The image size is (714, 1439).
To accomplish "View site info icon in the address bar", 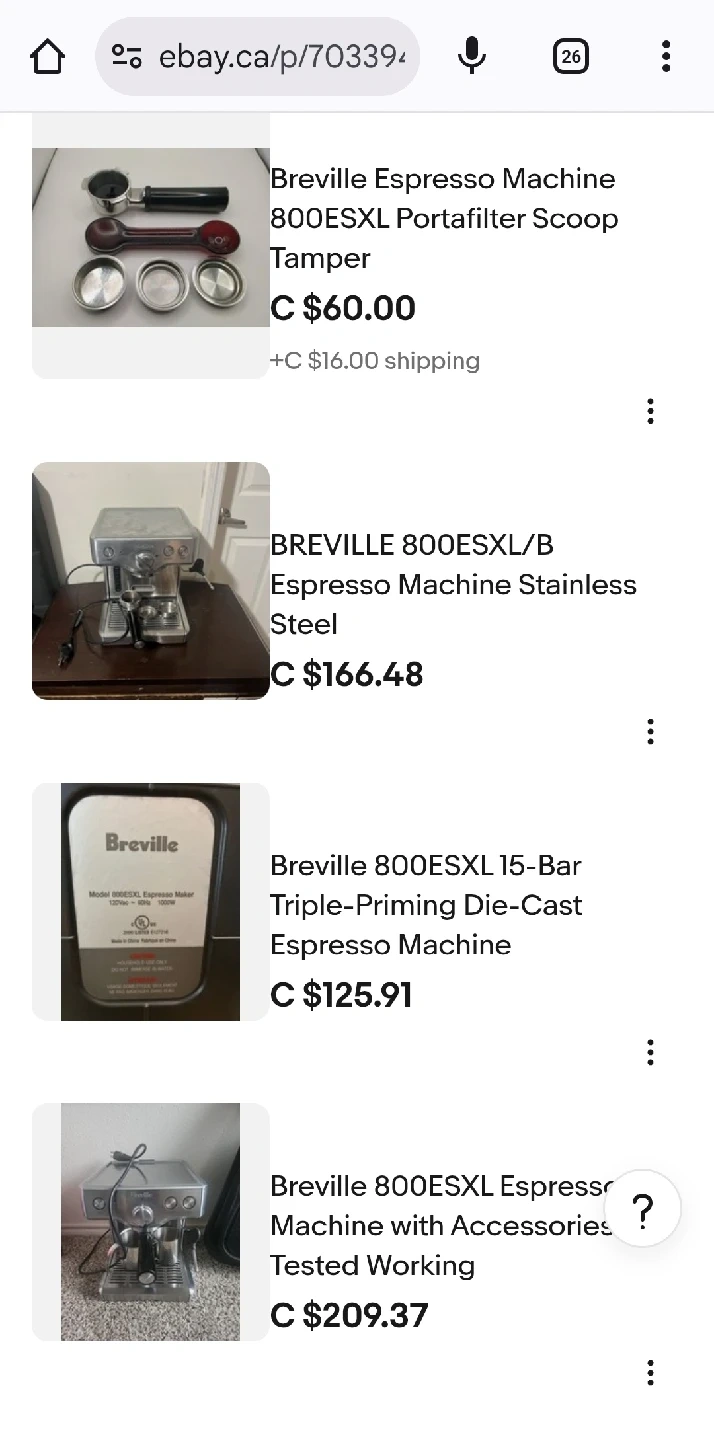I will click(127, 57).
